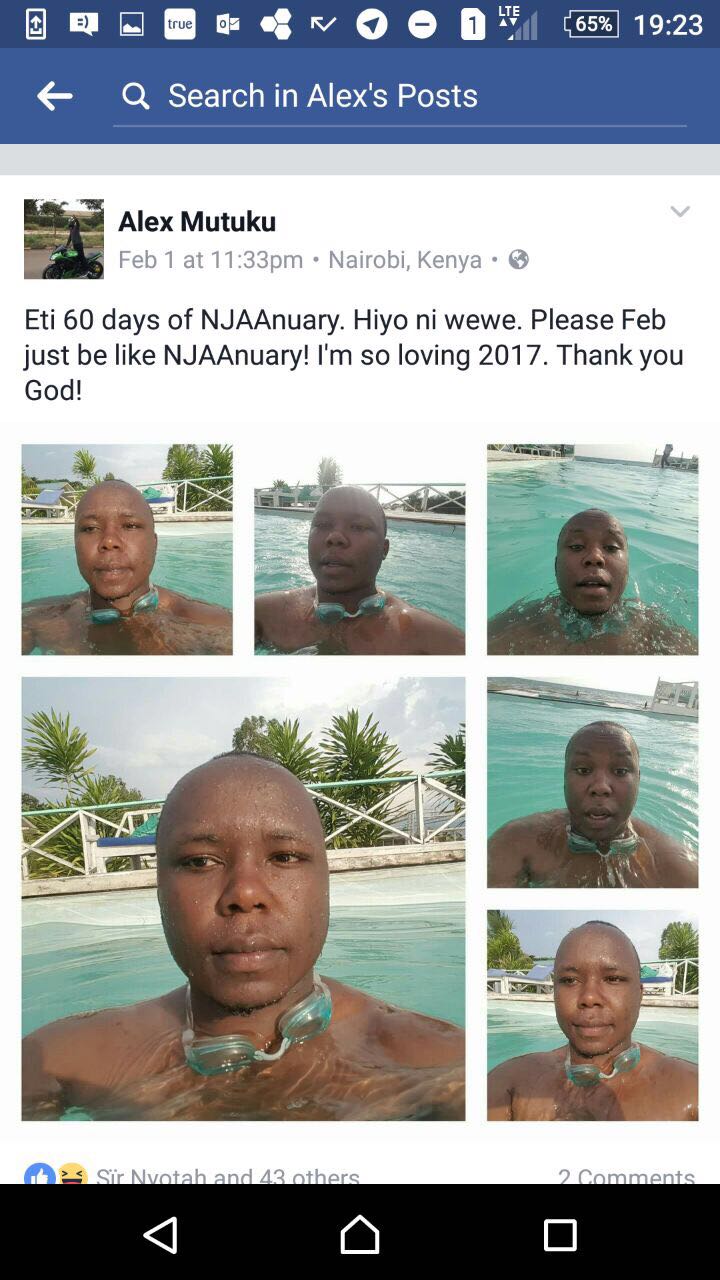Open the recent apps system button

(560, 1235)
